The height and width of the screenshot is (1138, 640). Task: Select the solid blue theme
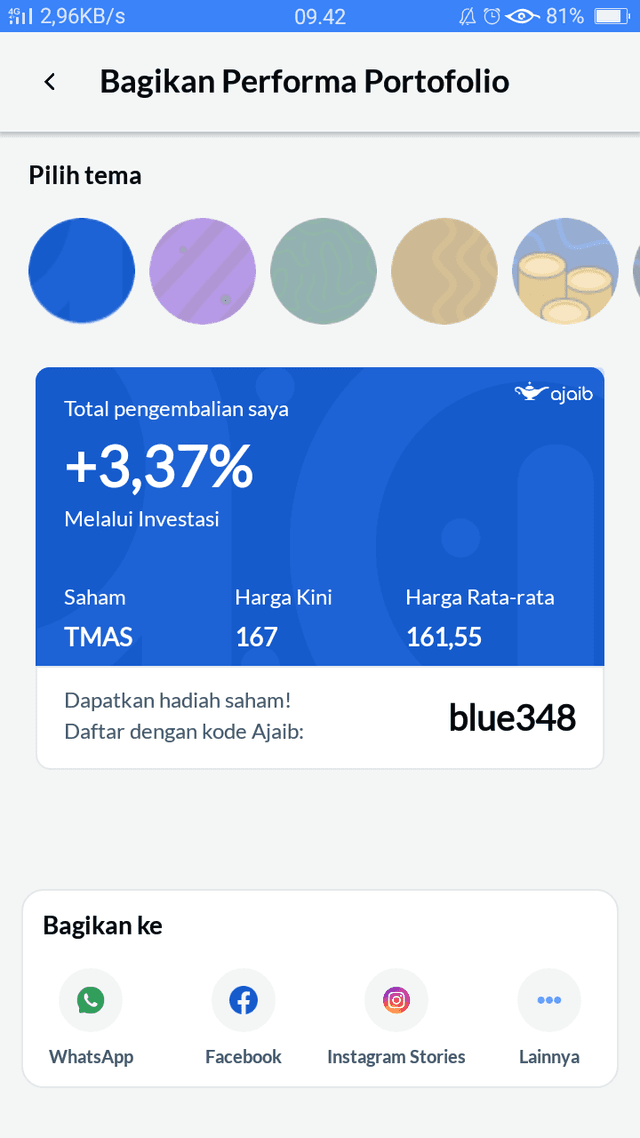(81, 271)
